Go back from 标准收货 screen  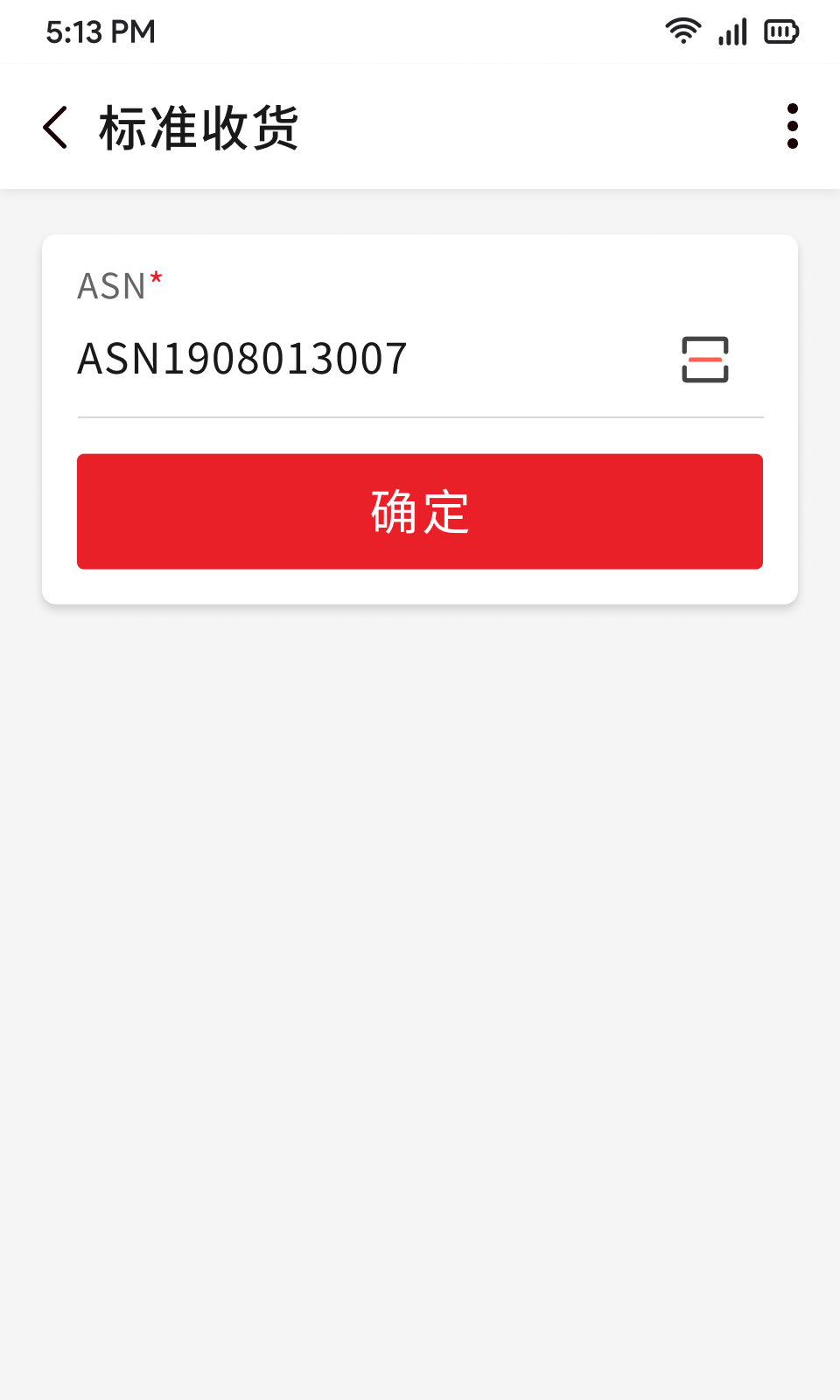click(x=56, y=128)
